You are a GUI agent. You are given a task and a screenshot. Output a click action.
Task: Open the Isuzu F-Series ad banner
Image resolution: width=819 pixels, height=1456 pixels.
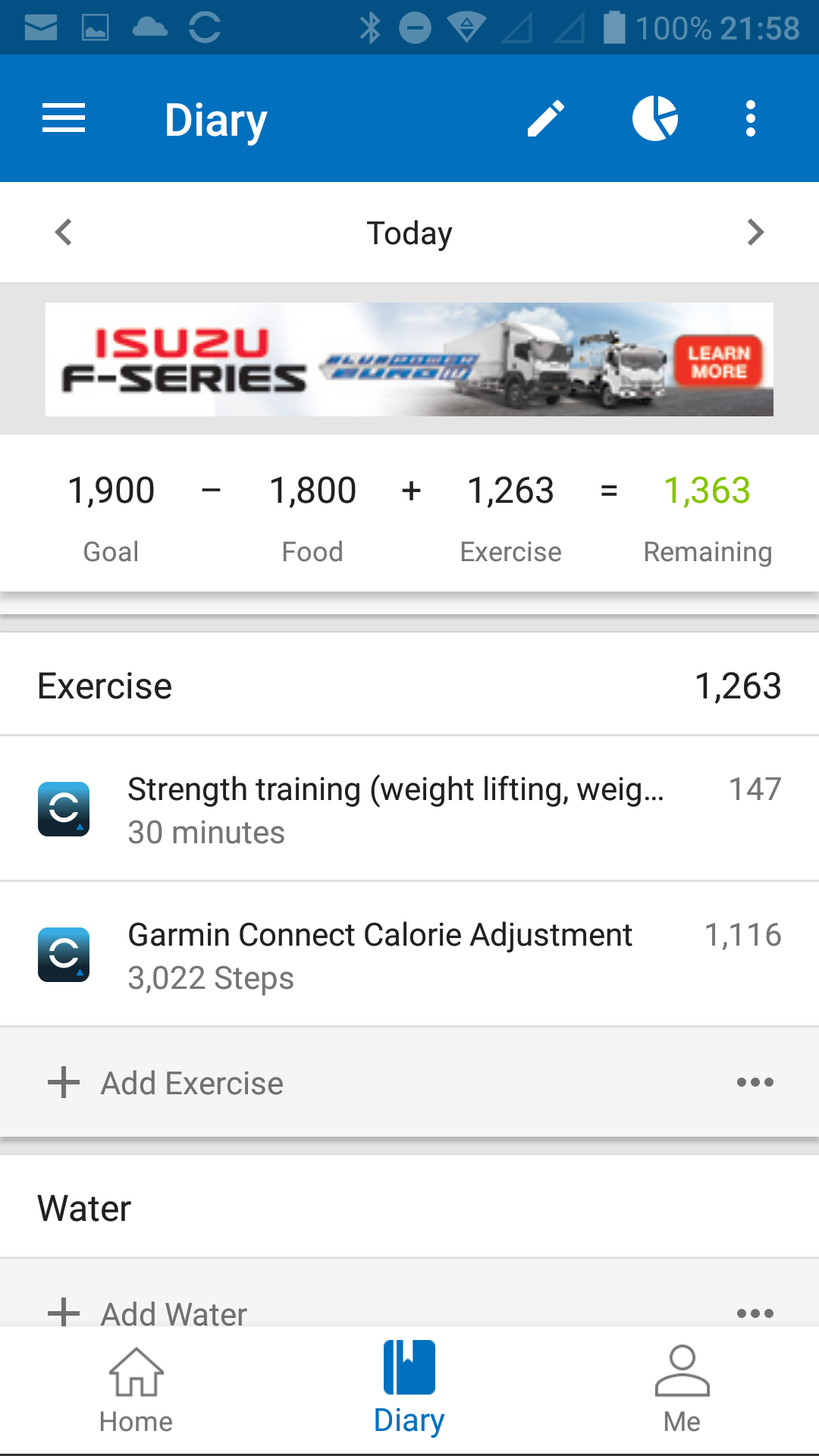pyautogui.click(x=409, y=359)
